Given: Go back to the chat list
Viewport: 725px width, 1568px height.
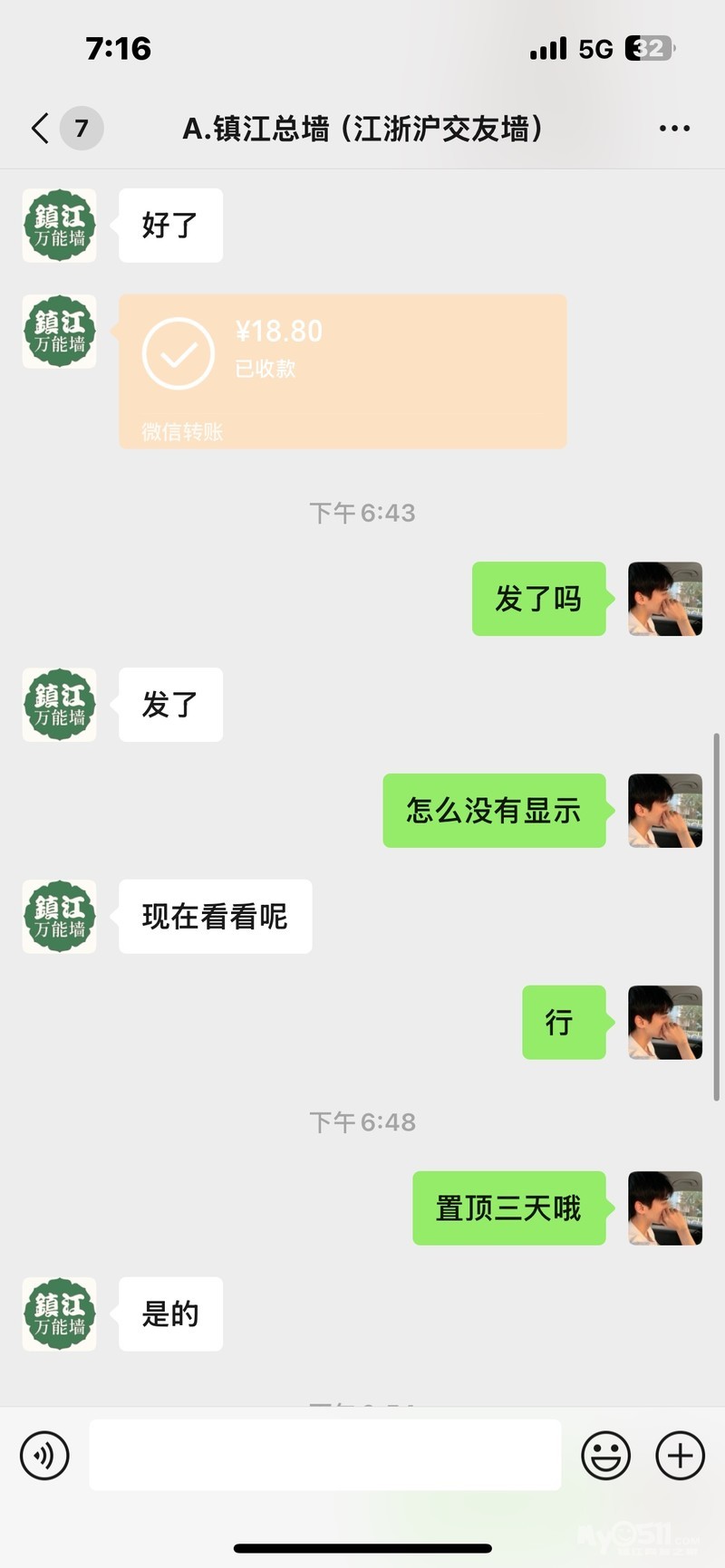Looking at the screenshot, I should [x=41, y=129].
